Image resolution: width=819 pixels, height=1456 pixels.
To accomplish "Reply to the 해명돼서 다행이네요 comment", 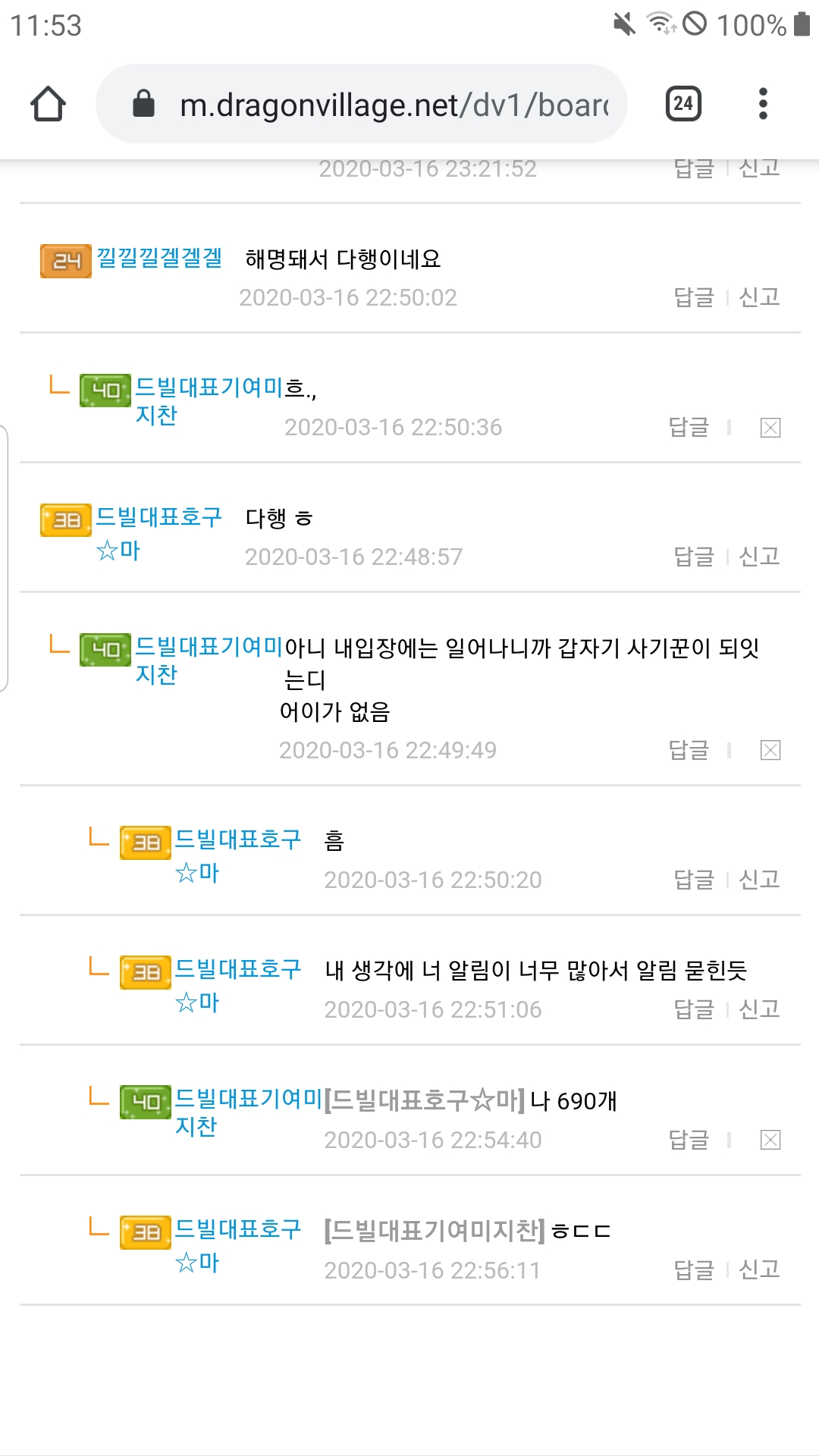I will [x=694, y=297].
